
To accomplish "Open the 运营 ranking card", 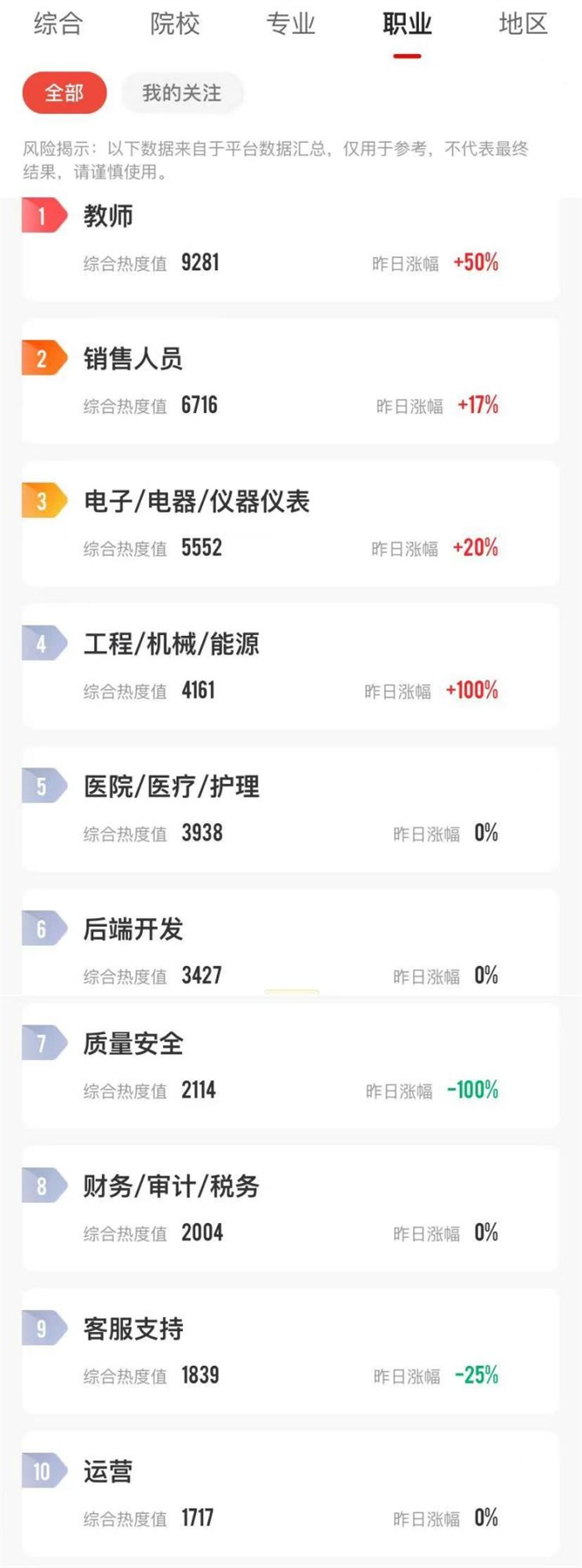I will (290, 1494).
